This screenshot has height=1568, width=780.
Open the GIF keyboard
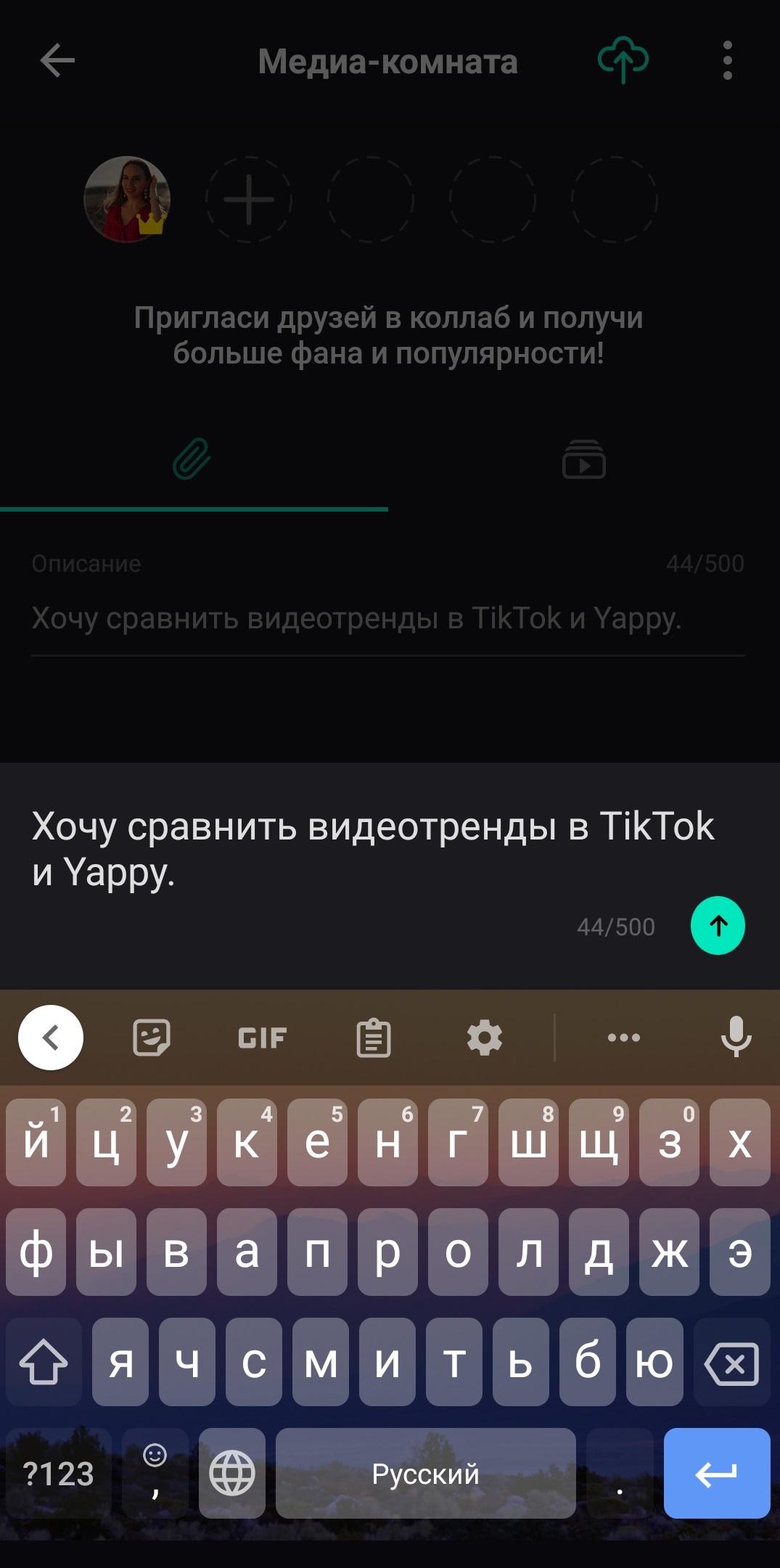pos(262,1038)
